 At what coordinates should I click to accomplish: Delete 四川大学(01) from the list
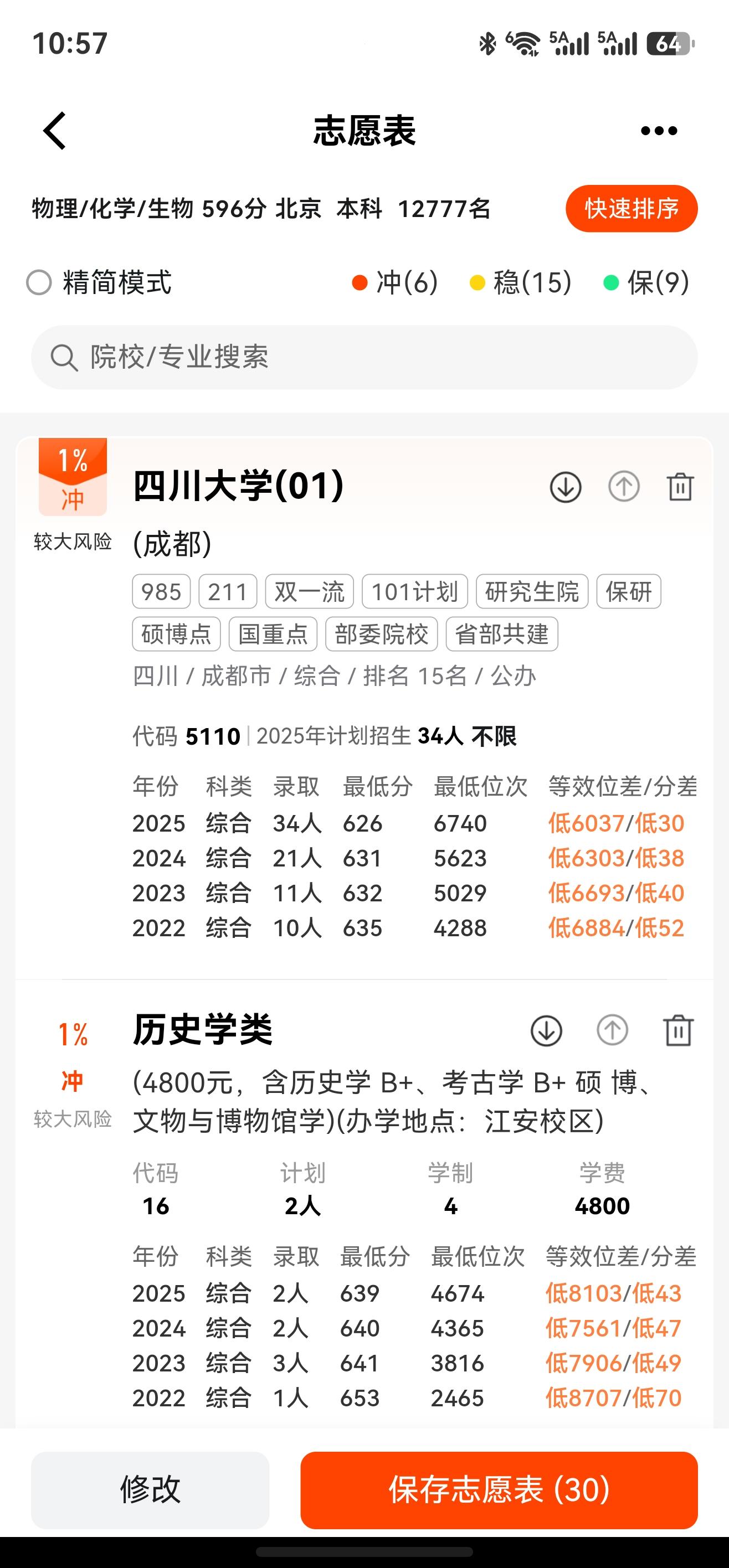tap(680, 487)
